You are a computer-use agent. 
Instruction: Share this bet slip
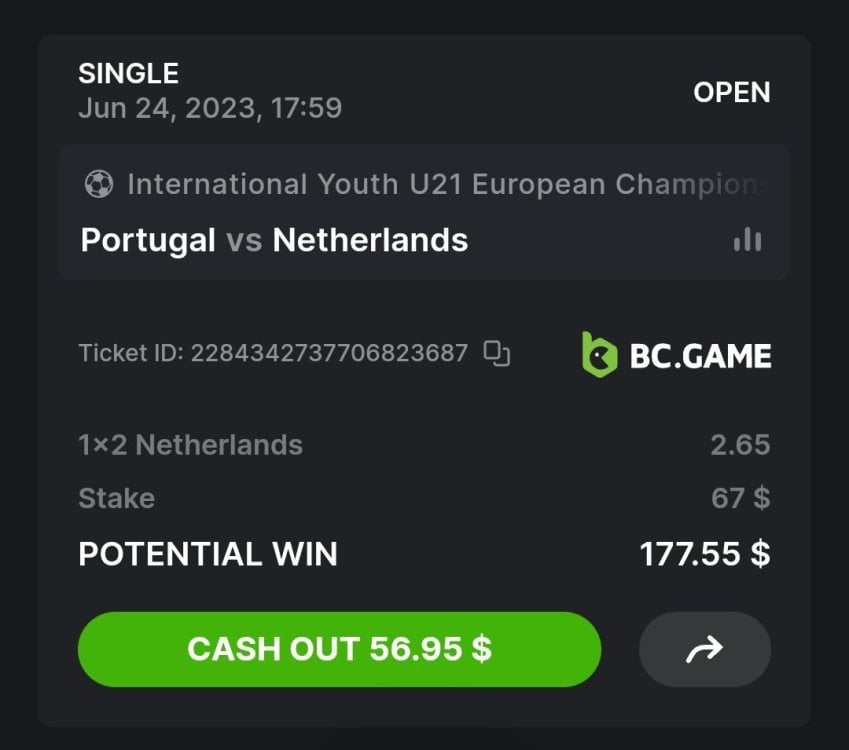(x=704, y=650)
